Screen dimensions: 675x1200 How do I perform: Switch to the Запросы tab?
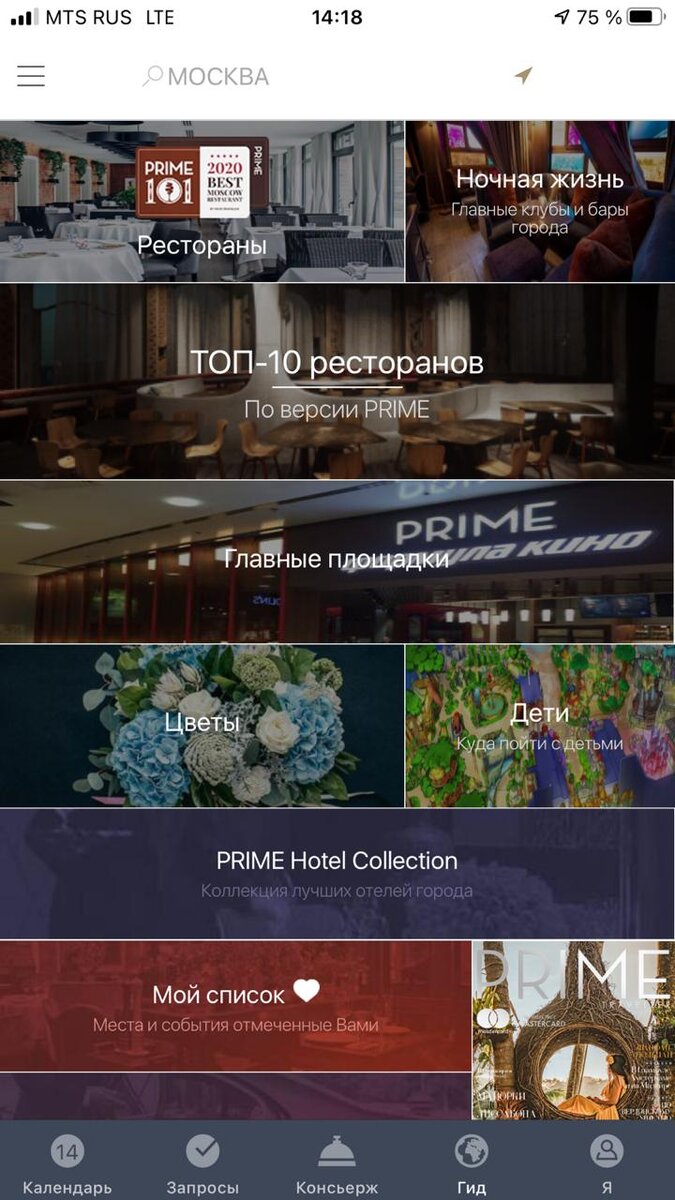pos(203,1165)
